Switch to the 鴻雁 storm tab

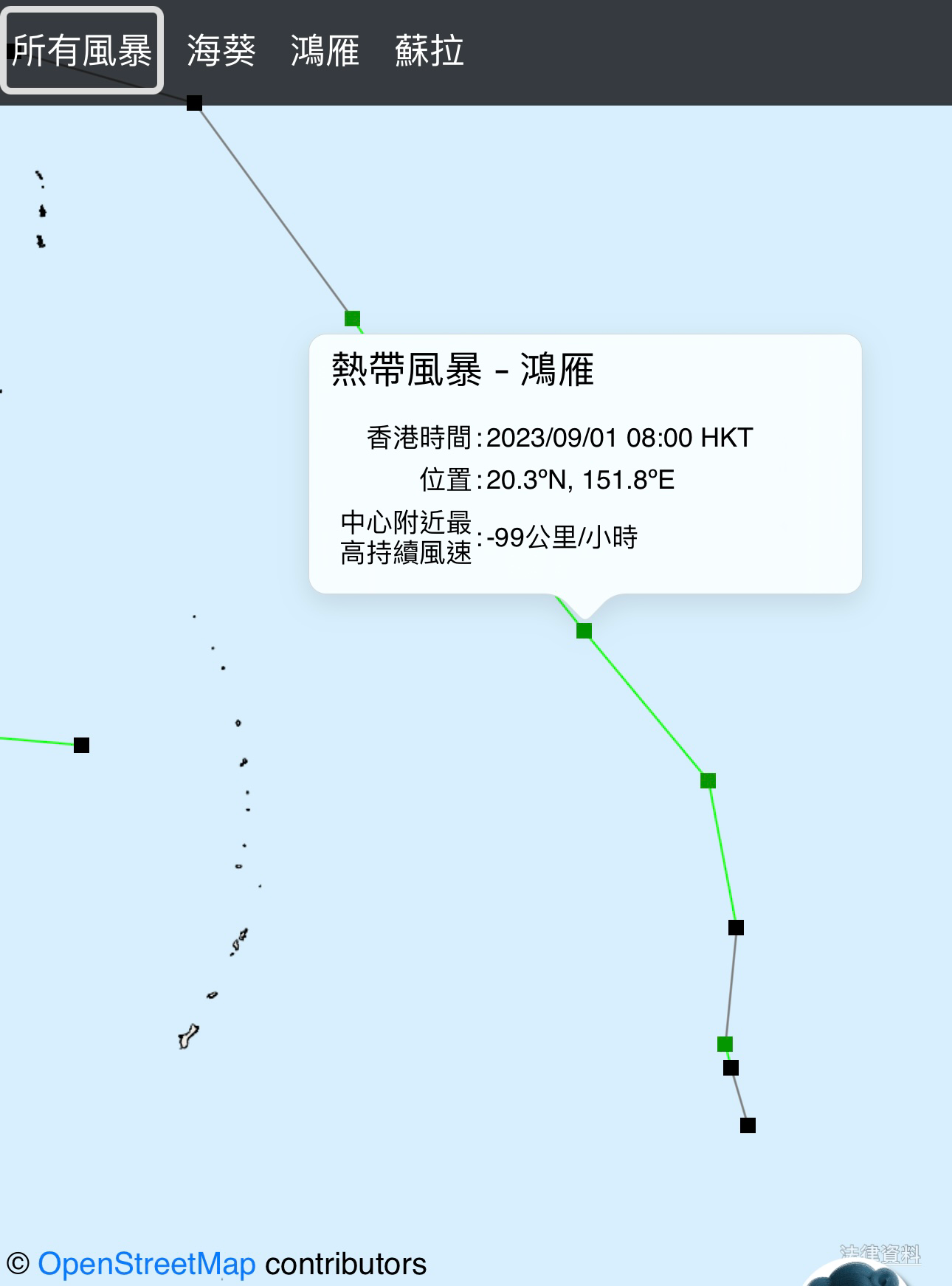point(325,51)
